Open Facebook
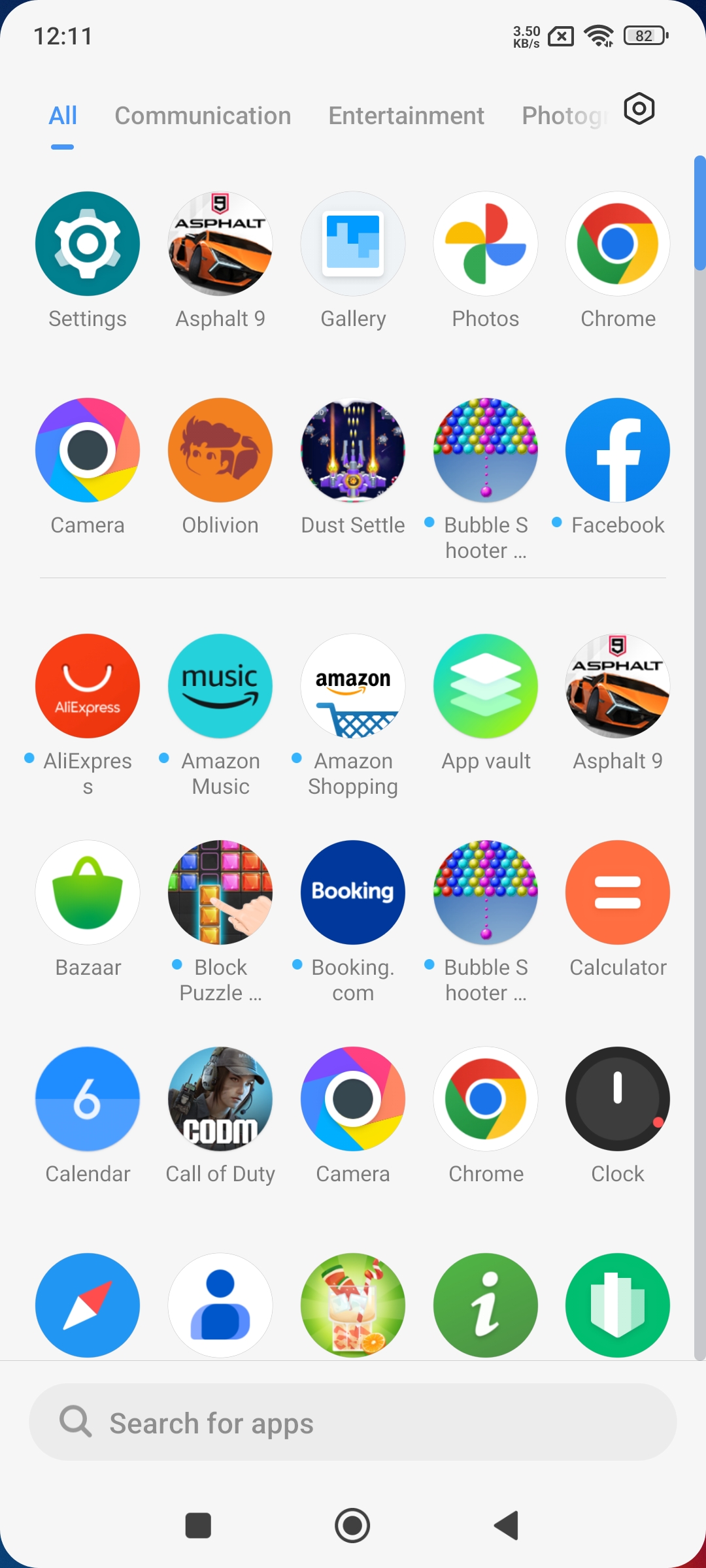Screen dimensions: 706x1568 click(617, 450)
